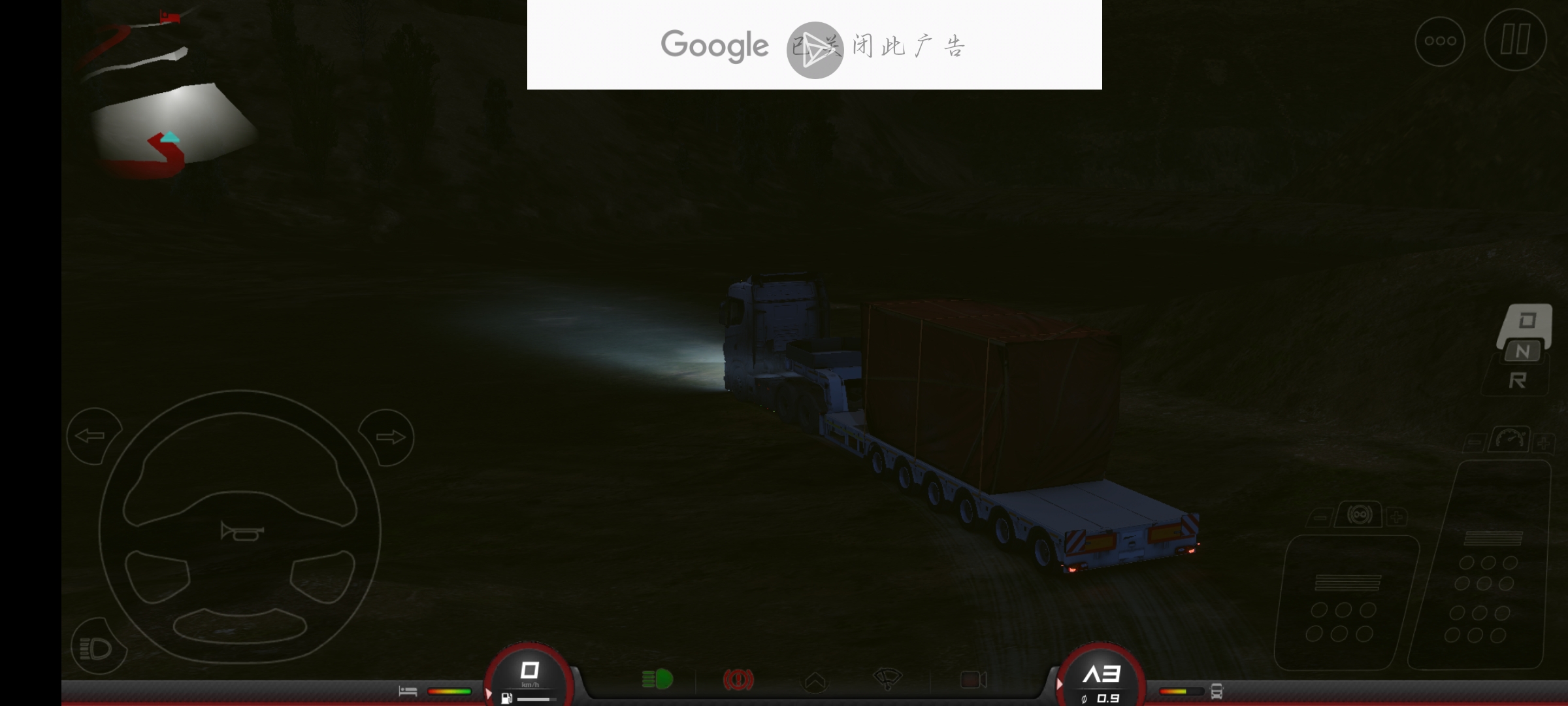Toggle the green light beam indicator
The width and height of the screenshot is (1568, 706).
(x=657, y=679)
